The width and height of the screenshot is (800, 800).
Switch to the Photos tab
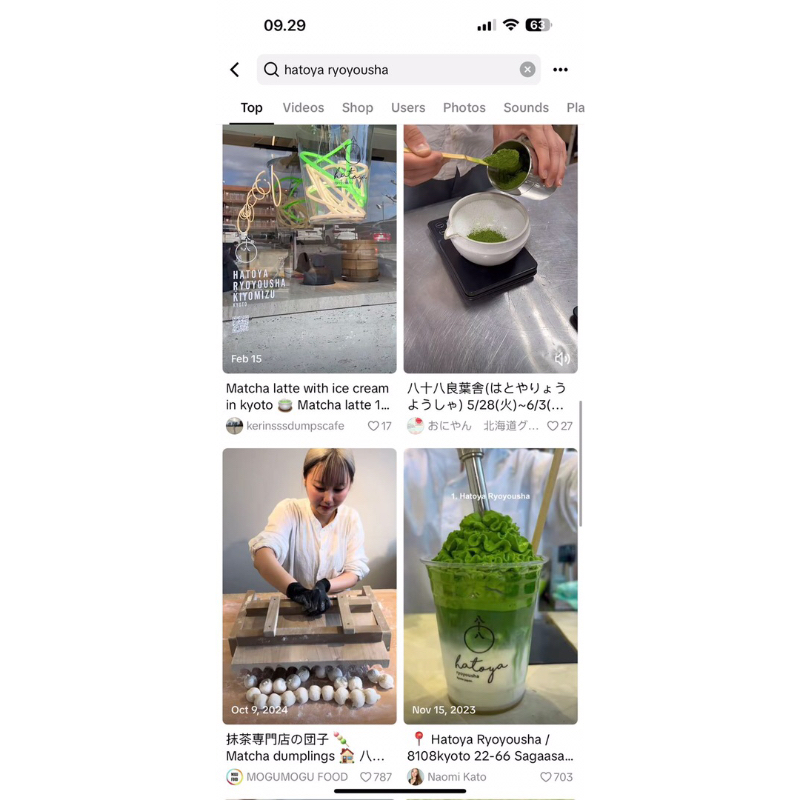(x=464, y=108)
